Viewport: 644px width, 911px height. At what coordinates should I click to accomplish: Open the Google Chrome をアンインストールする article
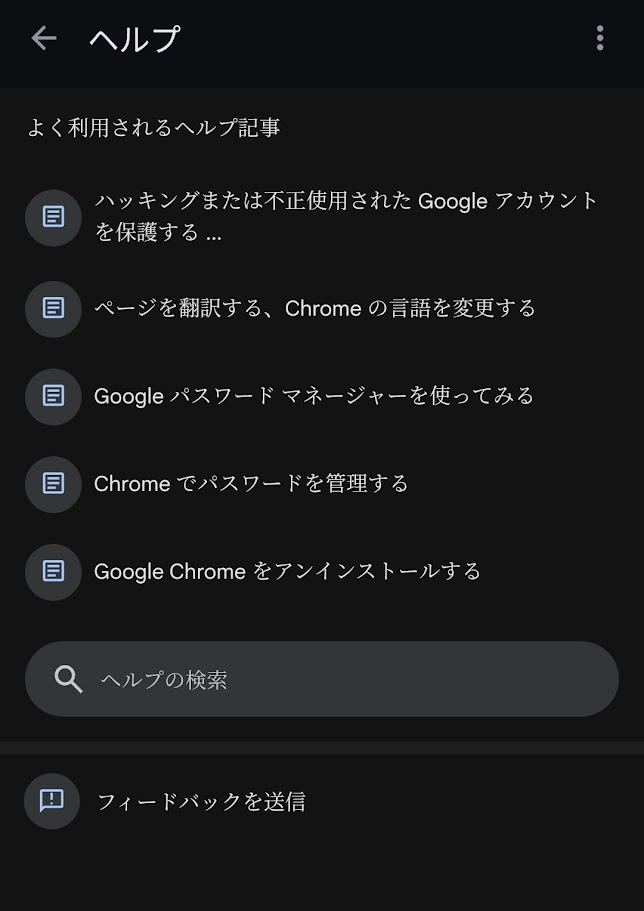coord(287,572)
